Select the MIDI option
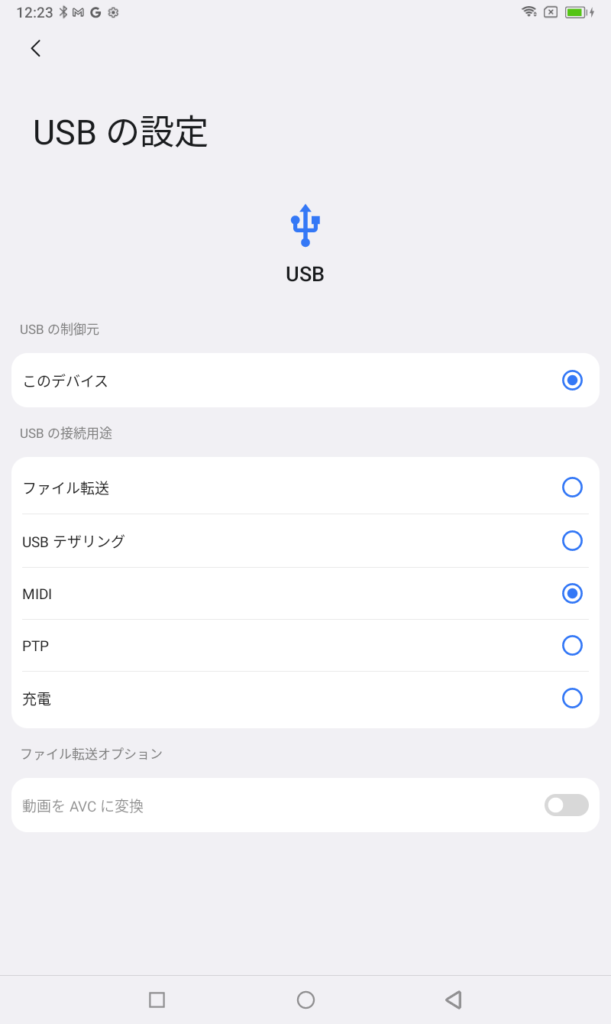611x1024 pixels. 306,594
